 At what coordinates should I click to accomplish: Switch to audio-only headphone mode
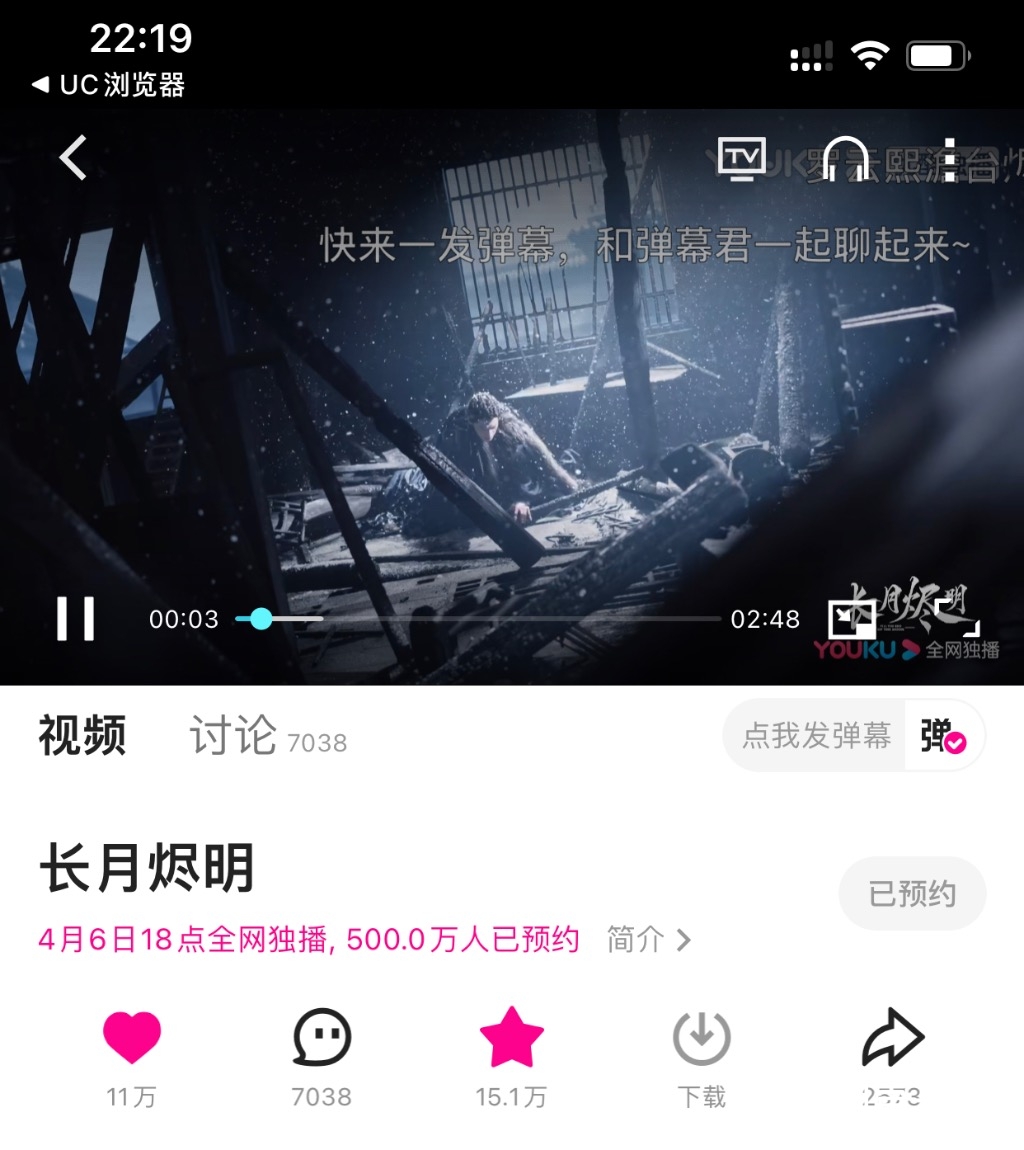pos(844,158)
